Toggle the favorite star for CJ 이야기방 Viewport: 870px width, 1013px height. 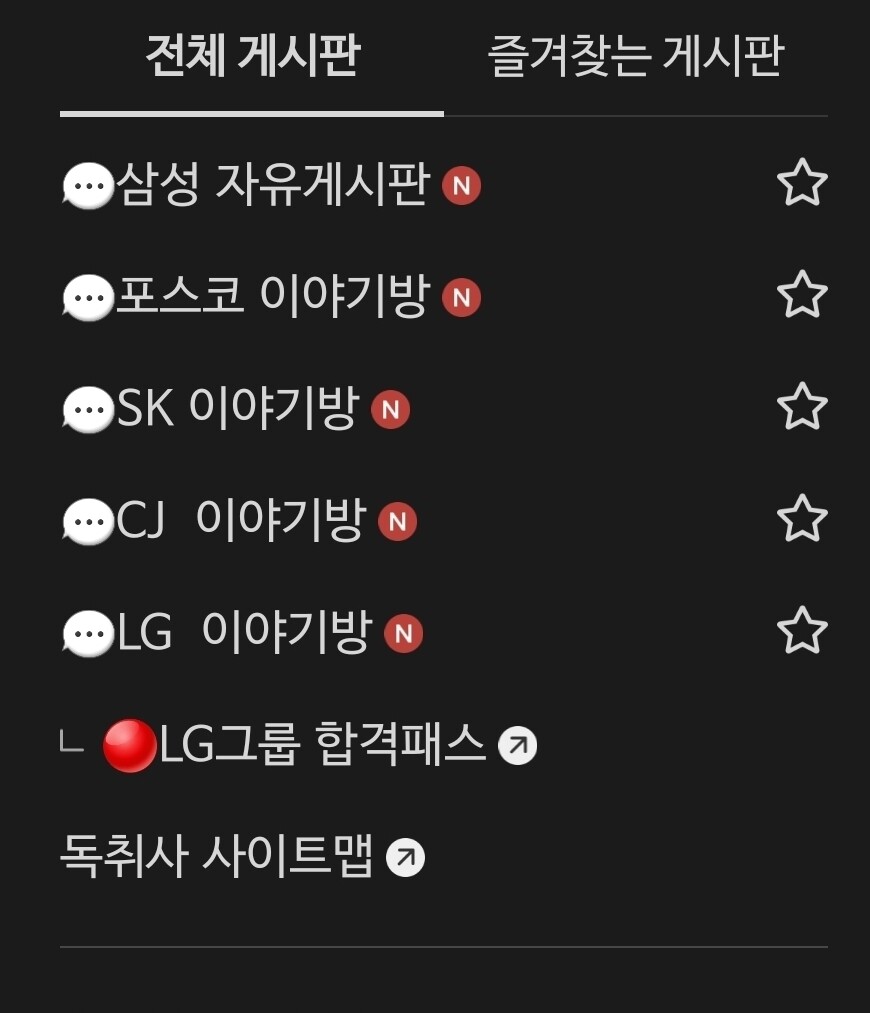801,518
